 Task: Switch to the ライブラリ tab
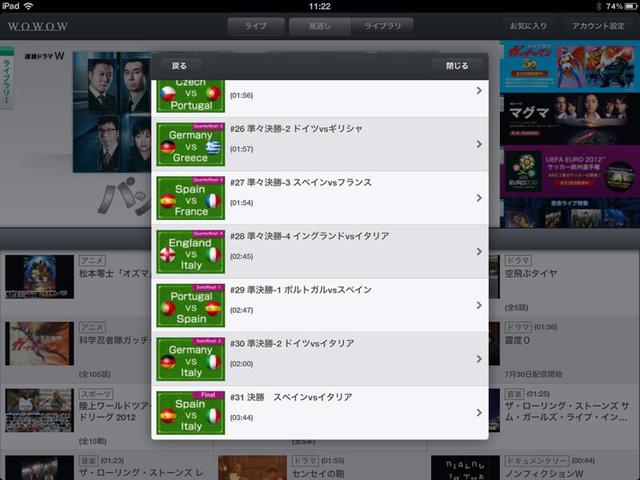tap(384, 26)
